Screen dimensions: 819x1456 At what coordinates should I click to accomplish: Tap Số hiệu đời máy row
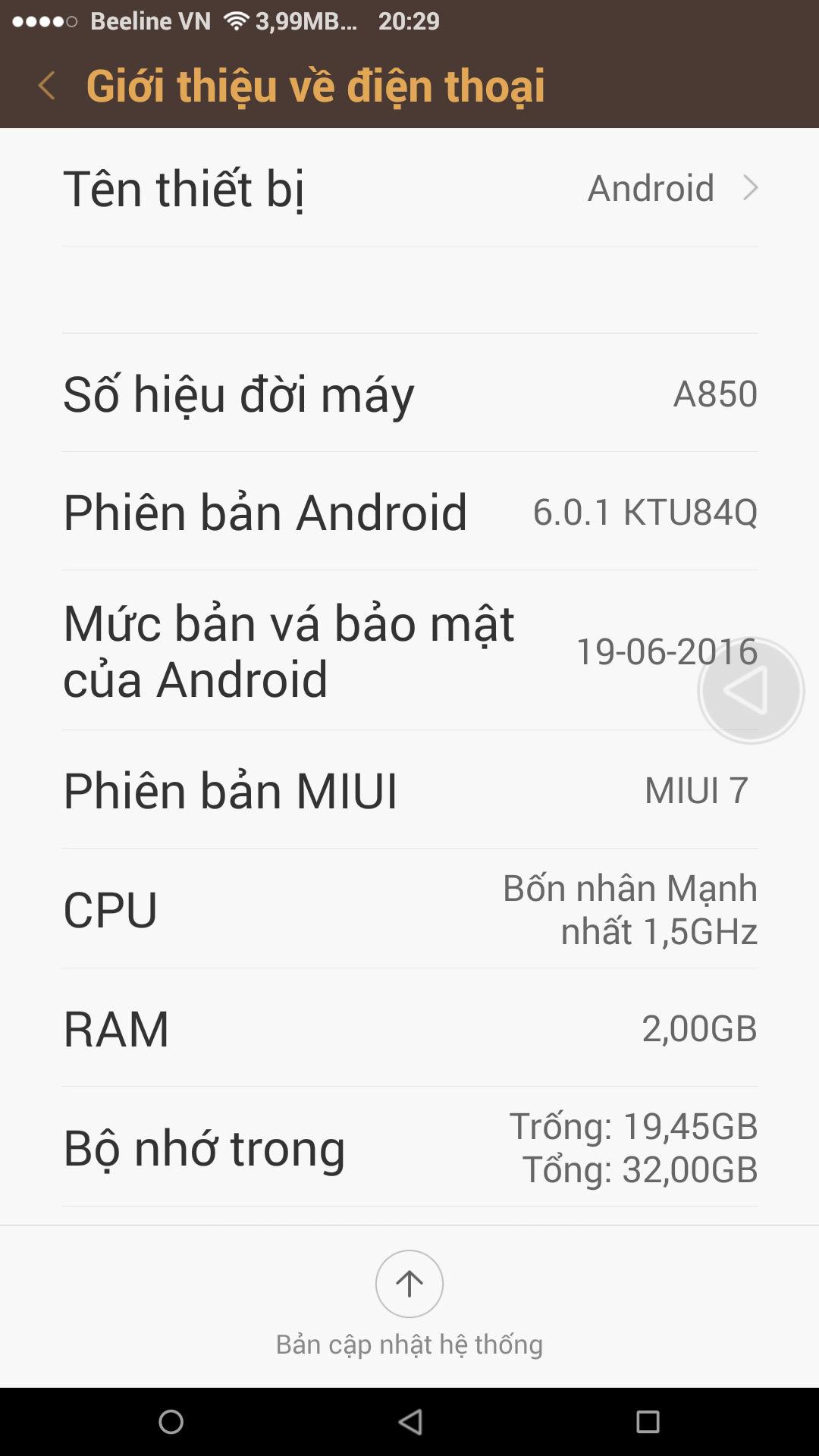coord(409,393)
